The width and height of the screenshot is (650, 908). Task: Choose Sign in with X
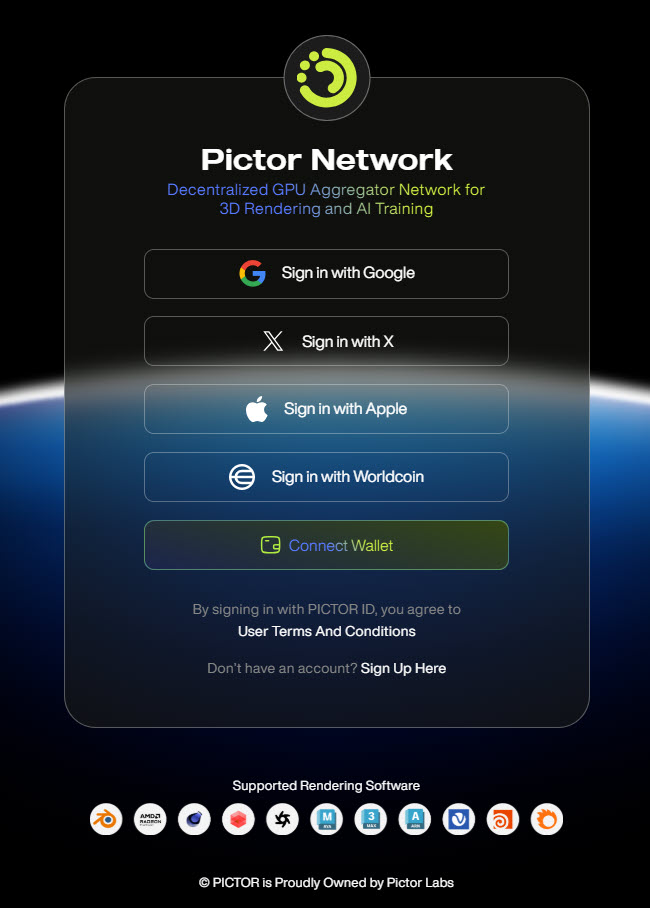point(326,341)
